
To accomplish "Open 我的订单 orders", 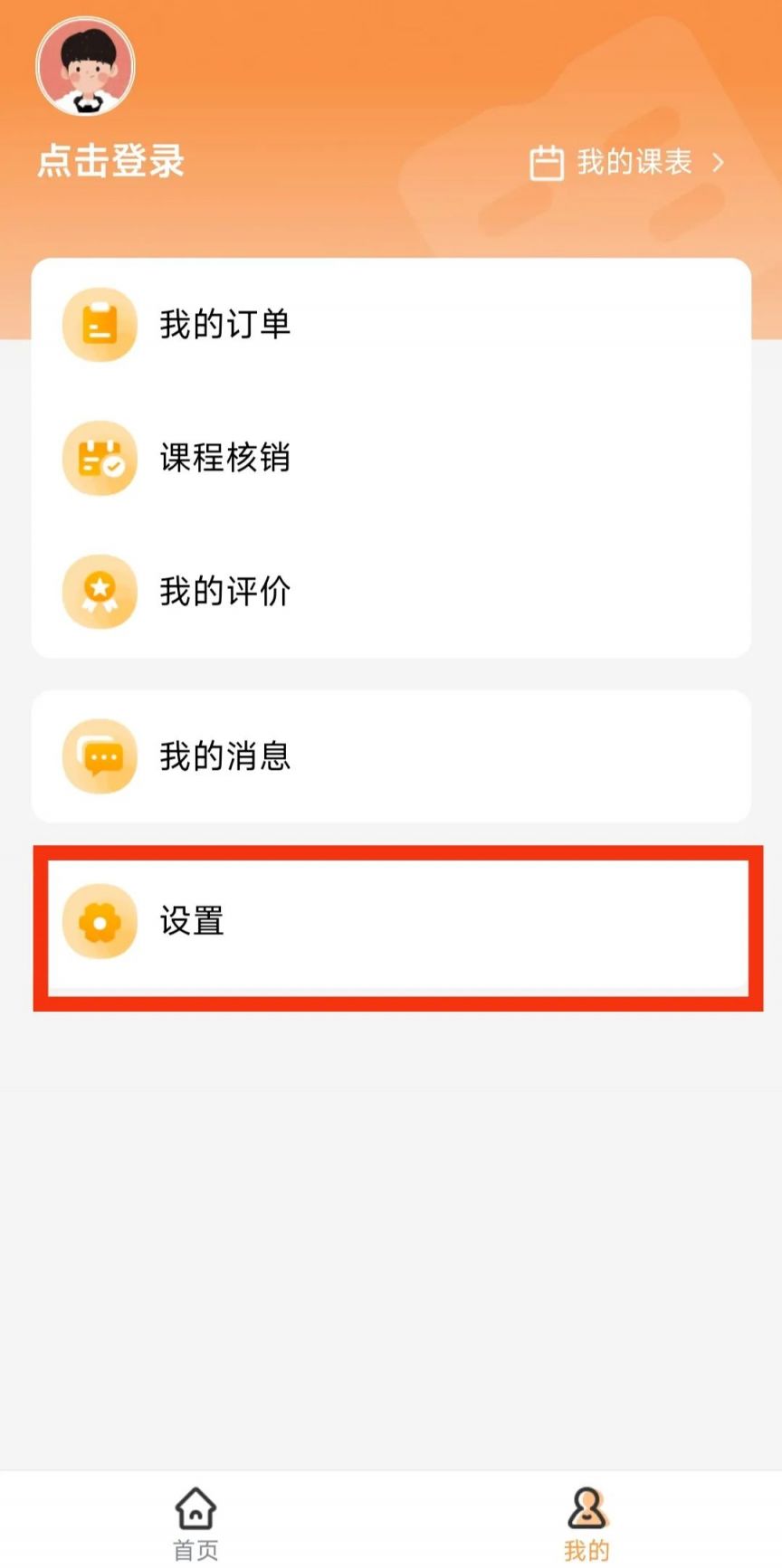I will (391, 325).
